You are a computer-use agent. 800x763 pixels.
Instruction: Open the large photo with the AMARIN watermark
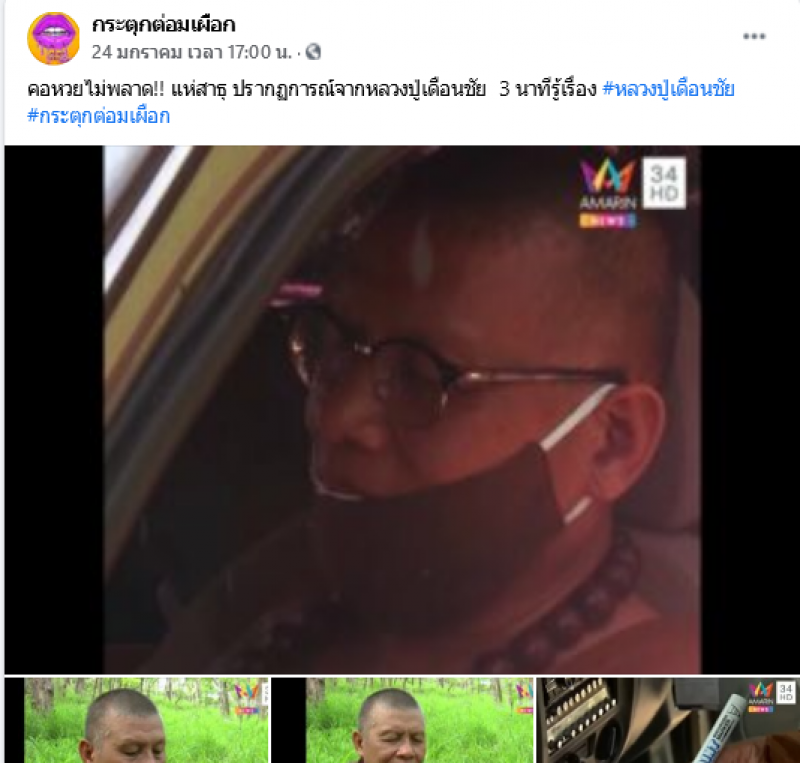click(x=401, y=410)
